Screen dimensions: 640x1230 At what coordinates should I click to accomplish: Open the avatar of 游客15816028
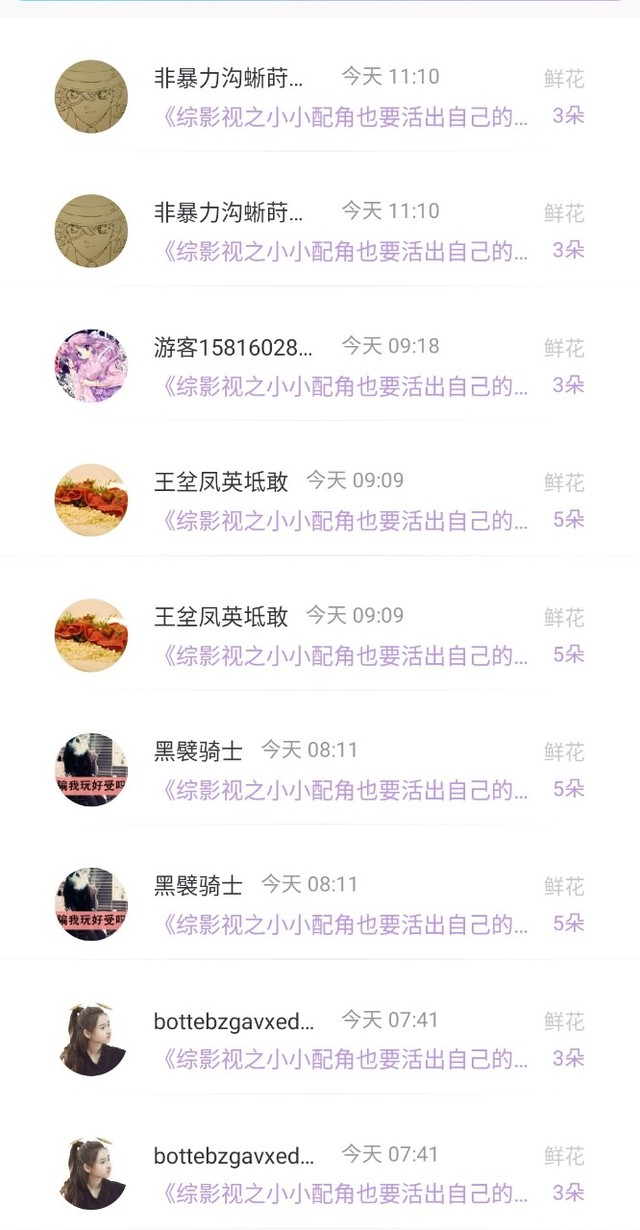(x=91, y=366)
